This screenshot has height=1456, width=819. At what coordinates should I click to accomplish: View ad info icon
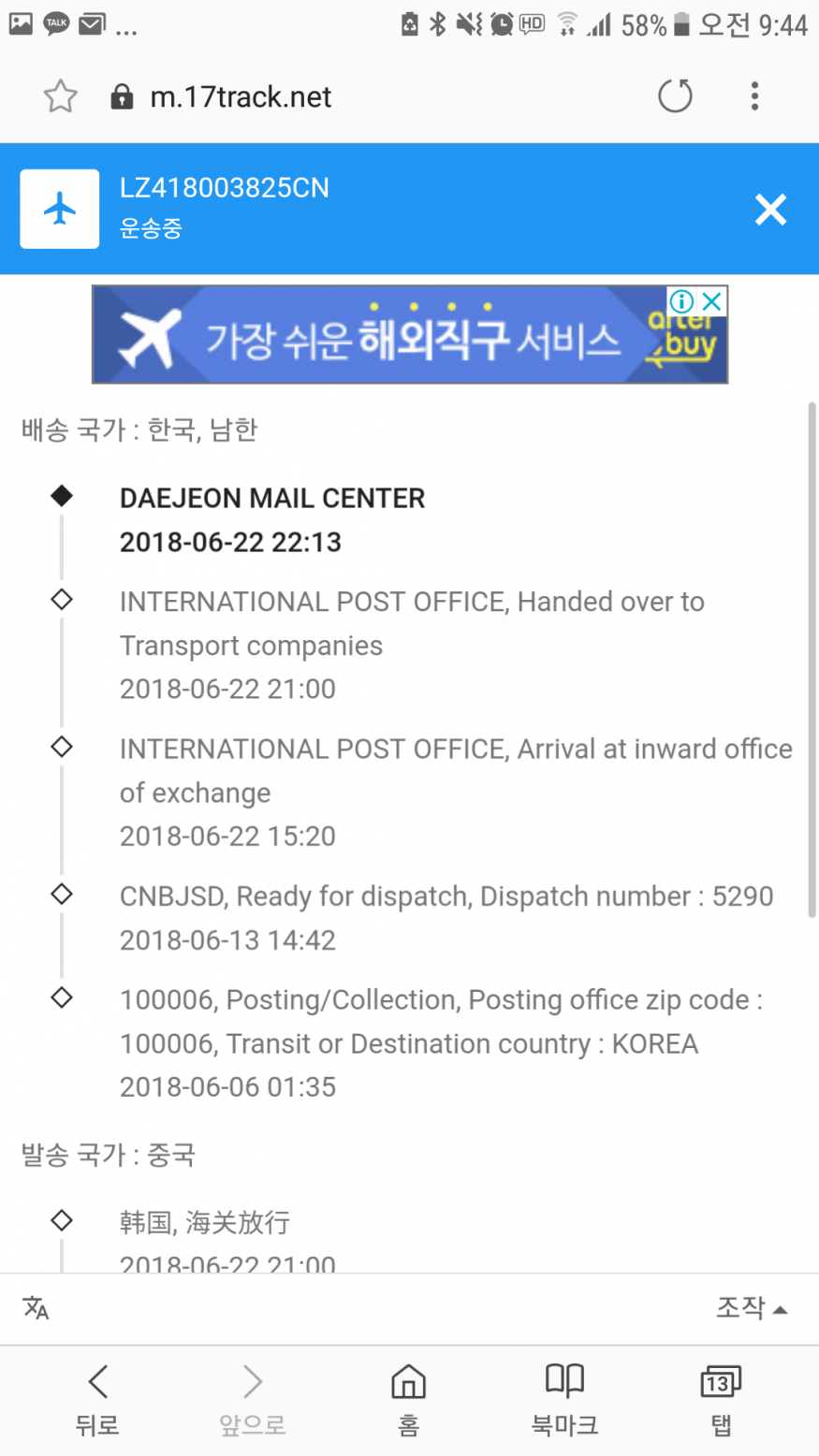(x=682, y=301)
